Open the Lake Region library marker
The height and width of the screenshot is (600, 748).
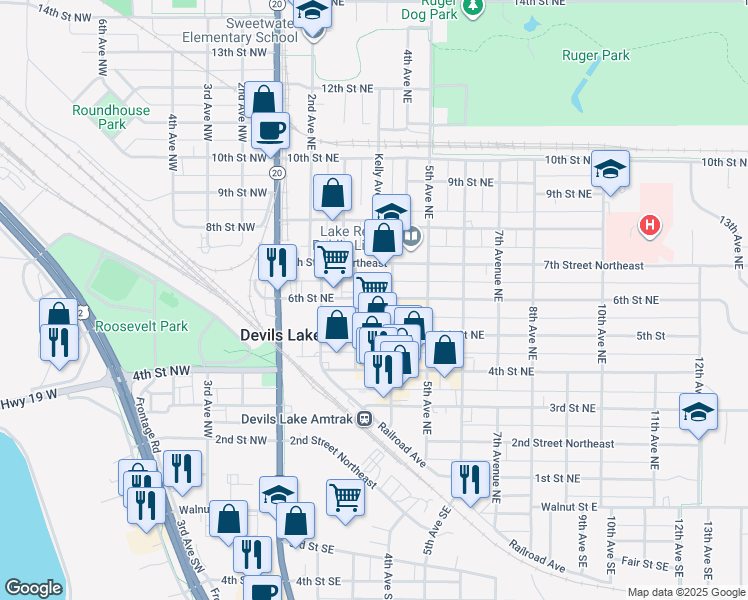[x=411, y=237]
